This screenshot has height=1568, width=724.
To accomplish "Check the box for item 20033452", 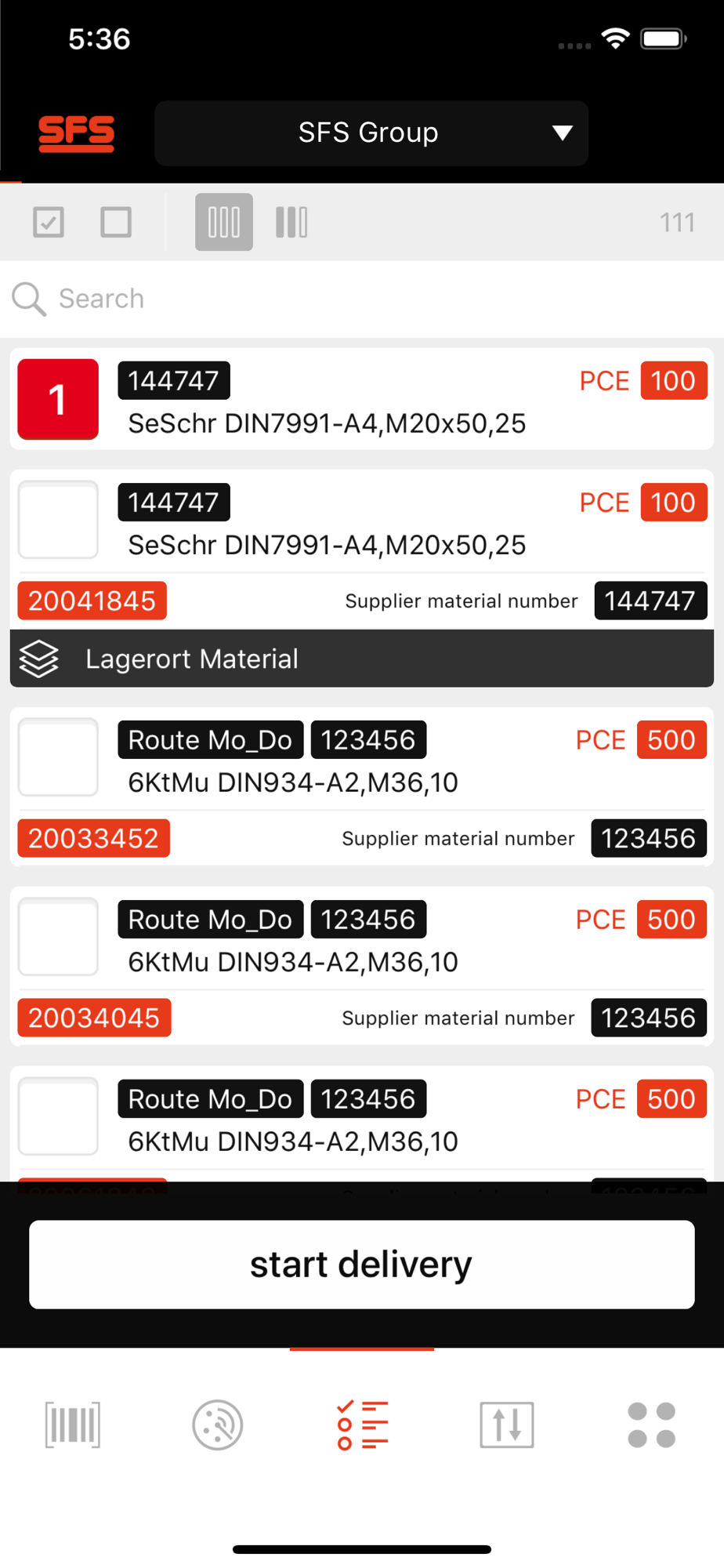I will tap(58, 757).
